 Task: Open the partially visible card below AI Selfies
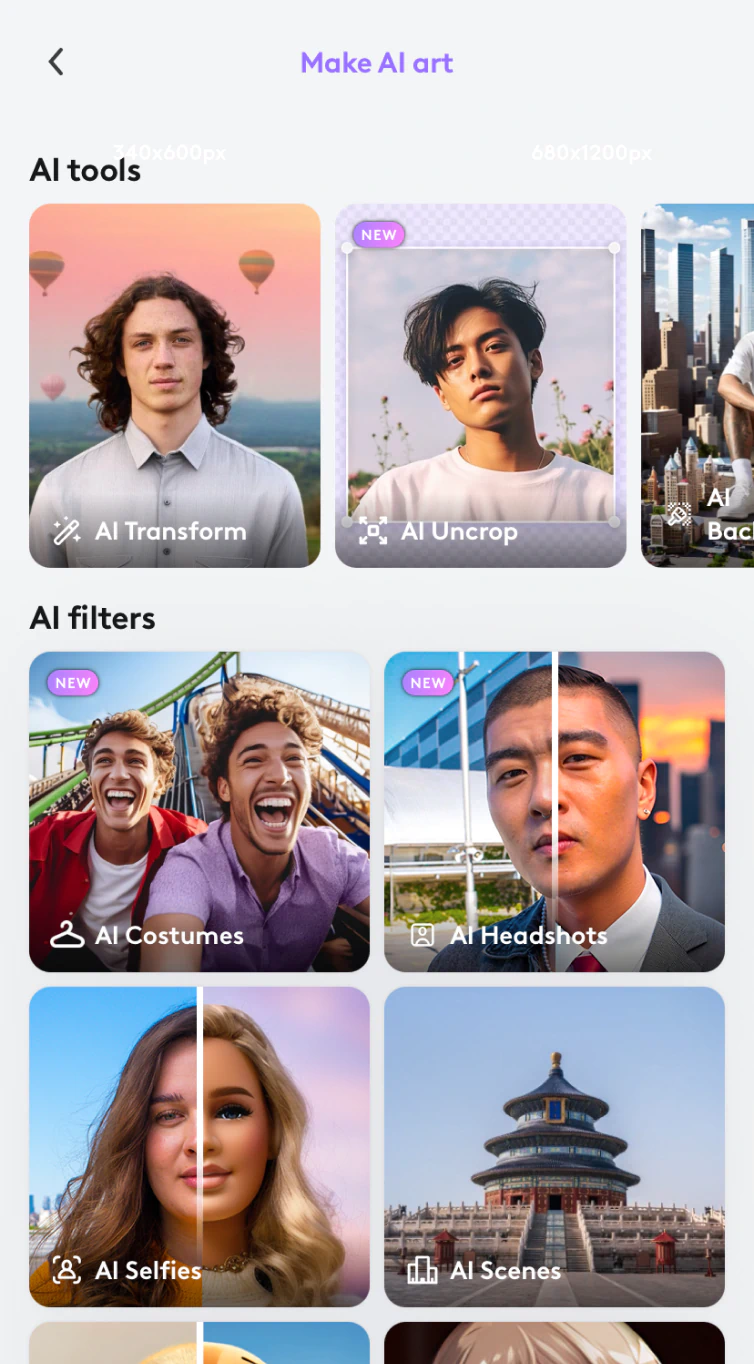pyautogui.click(x=199, y=1345)
